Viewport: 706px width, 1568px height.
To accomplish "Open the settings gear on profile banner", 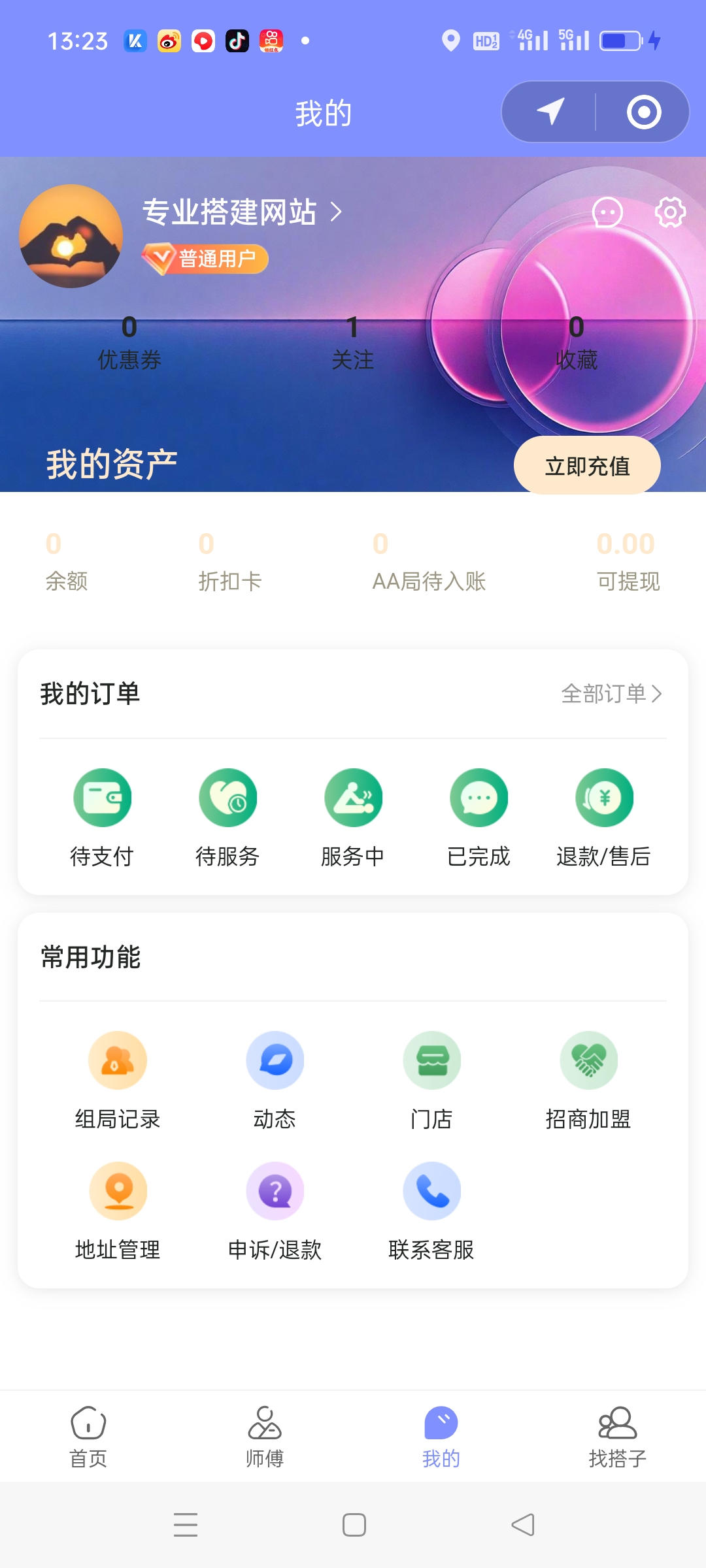I will (x=669, y=211).
